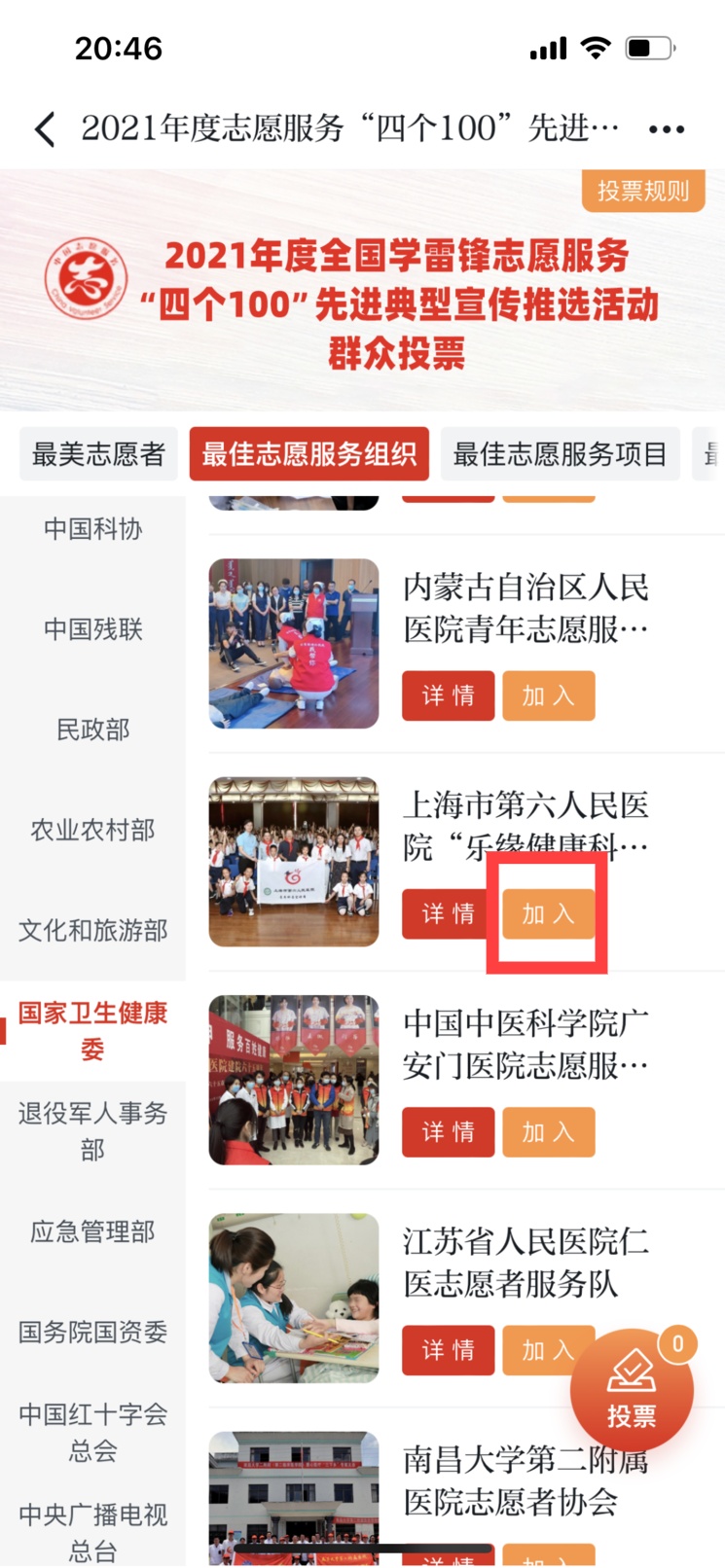
Task: Switch to 最佳志愿服务项目 tab
Action: pyautogui.click(x=560, y=454)
